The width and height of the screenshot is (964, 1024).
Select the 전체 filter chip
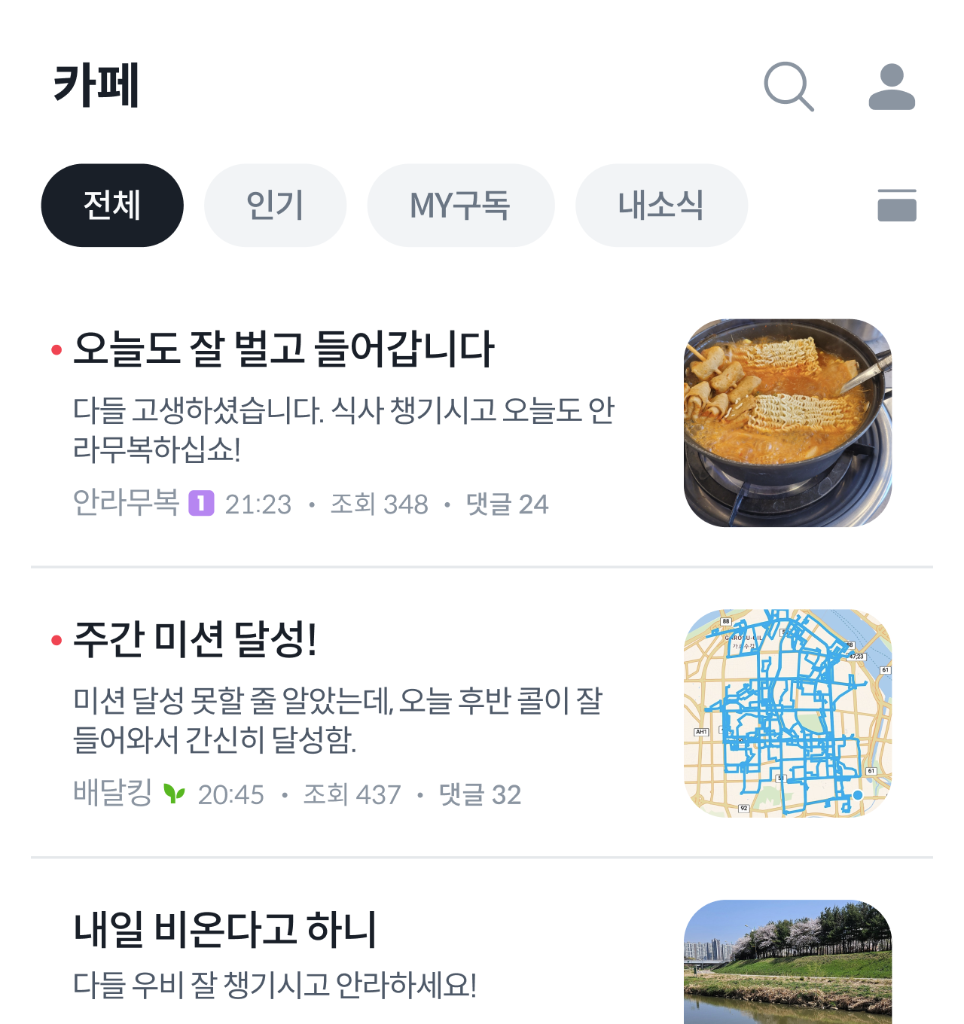tap(111, 204)
